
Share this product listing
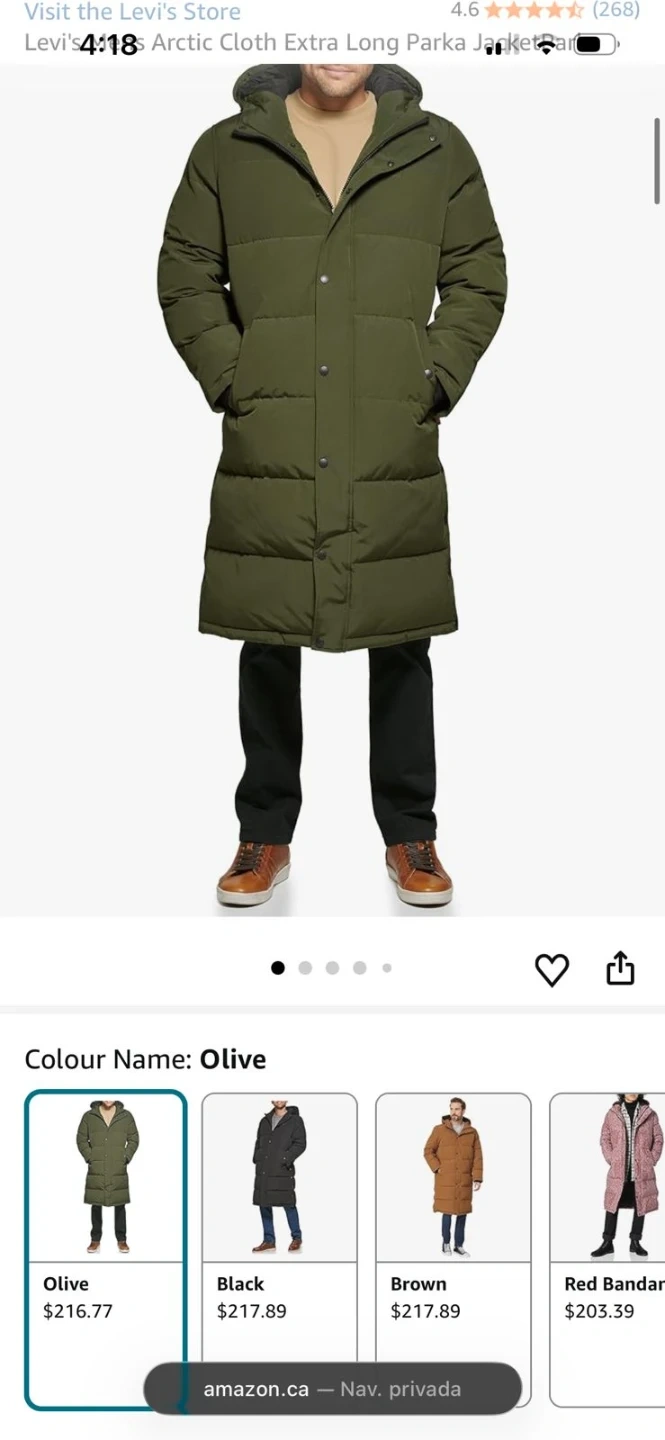(620, 968)
